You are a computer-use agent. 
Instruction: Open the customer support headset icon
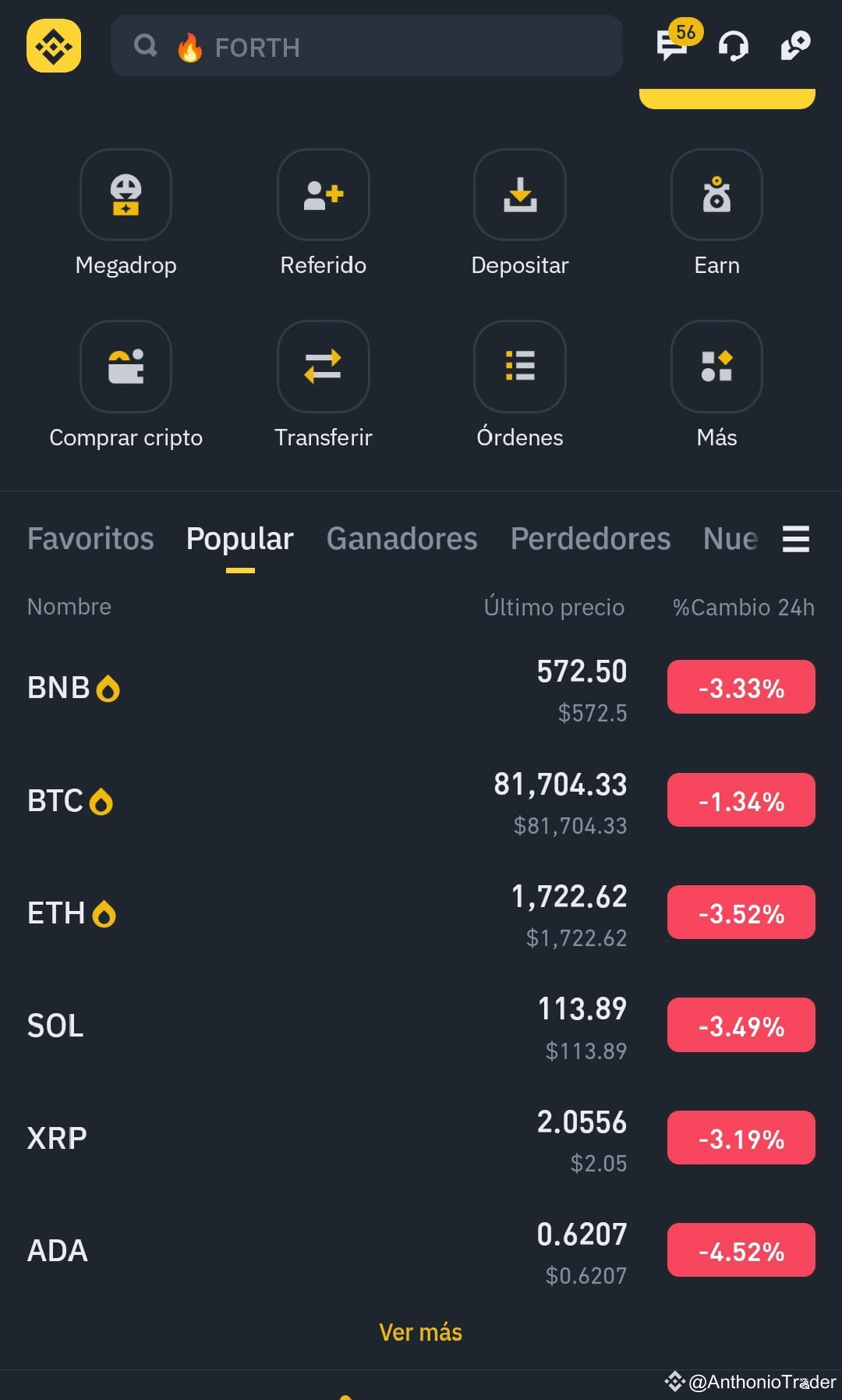click(x=733, y=47)
